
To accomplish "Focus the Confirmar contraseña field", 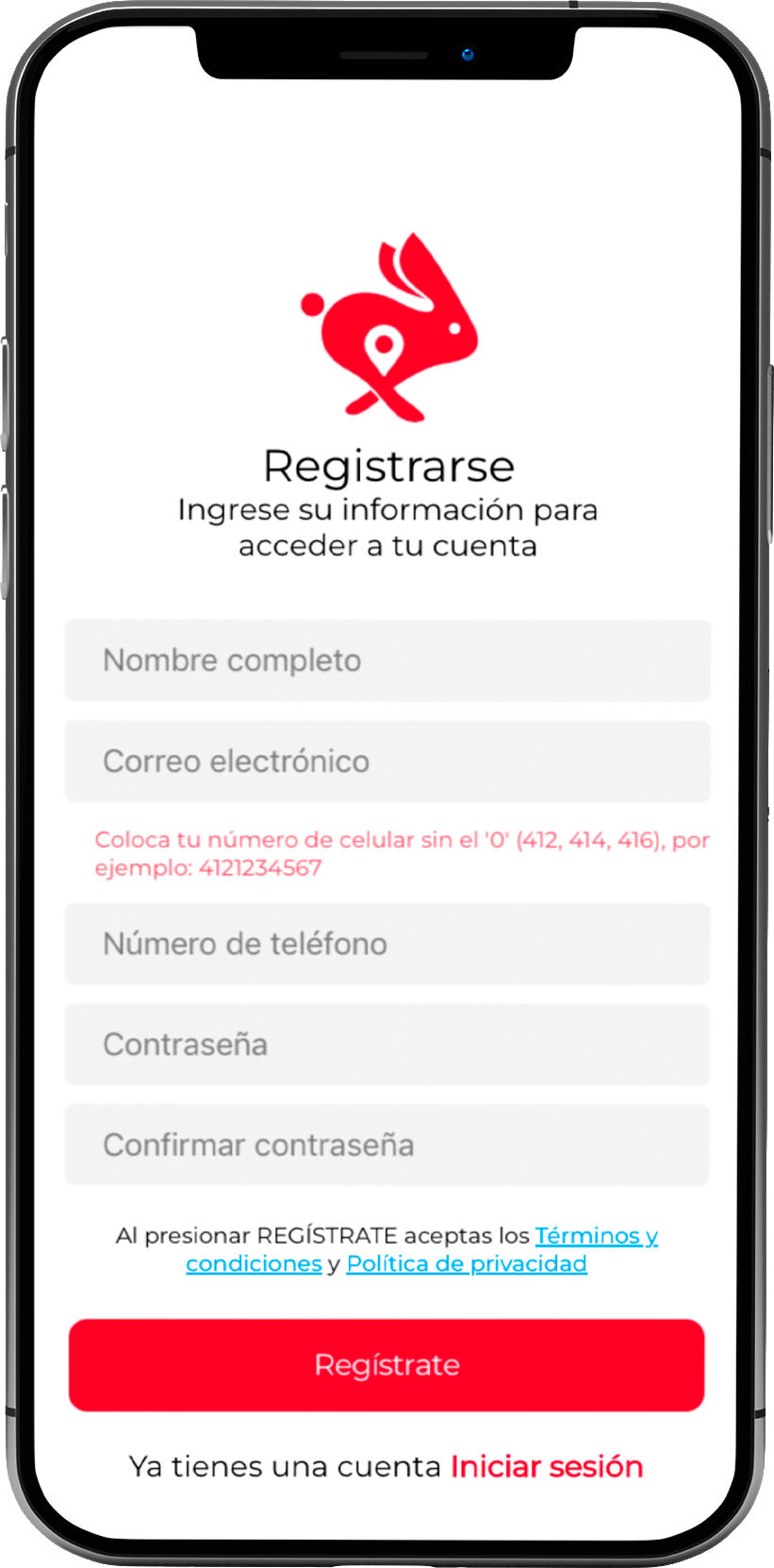I will pyautogui.click(x=387, y=1145).
